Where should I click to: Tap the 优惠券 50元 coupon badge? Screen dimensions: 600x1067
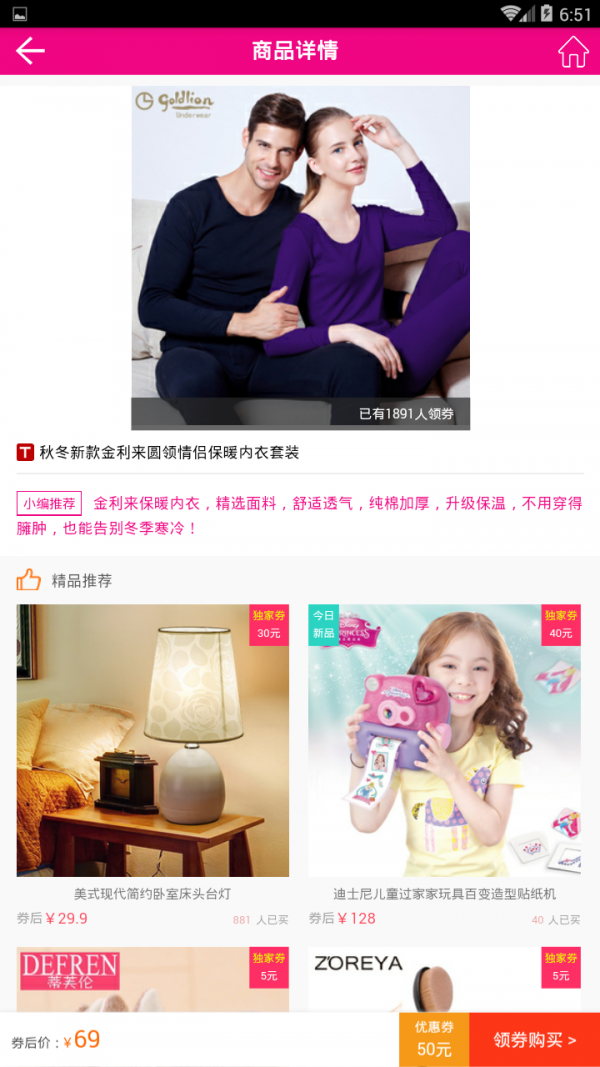[x=434, y=1040]
